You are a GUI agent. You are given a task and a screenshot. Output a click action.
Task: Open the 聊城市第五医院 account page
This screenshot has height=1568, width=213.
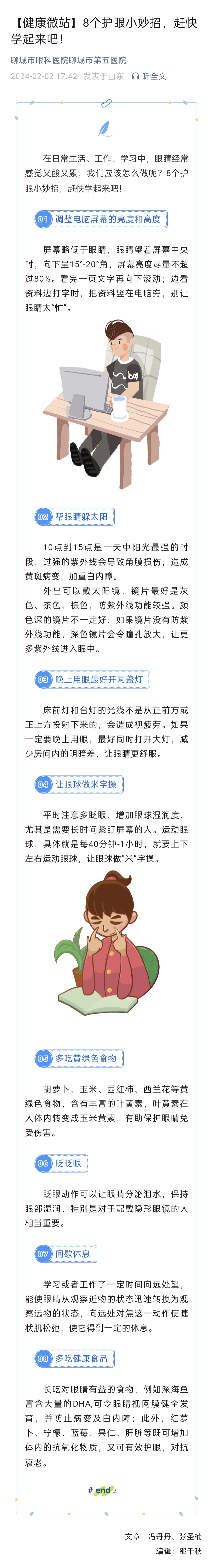point(97,60)
